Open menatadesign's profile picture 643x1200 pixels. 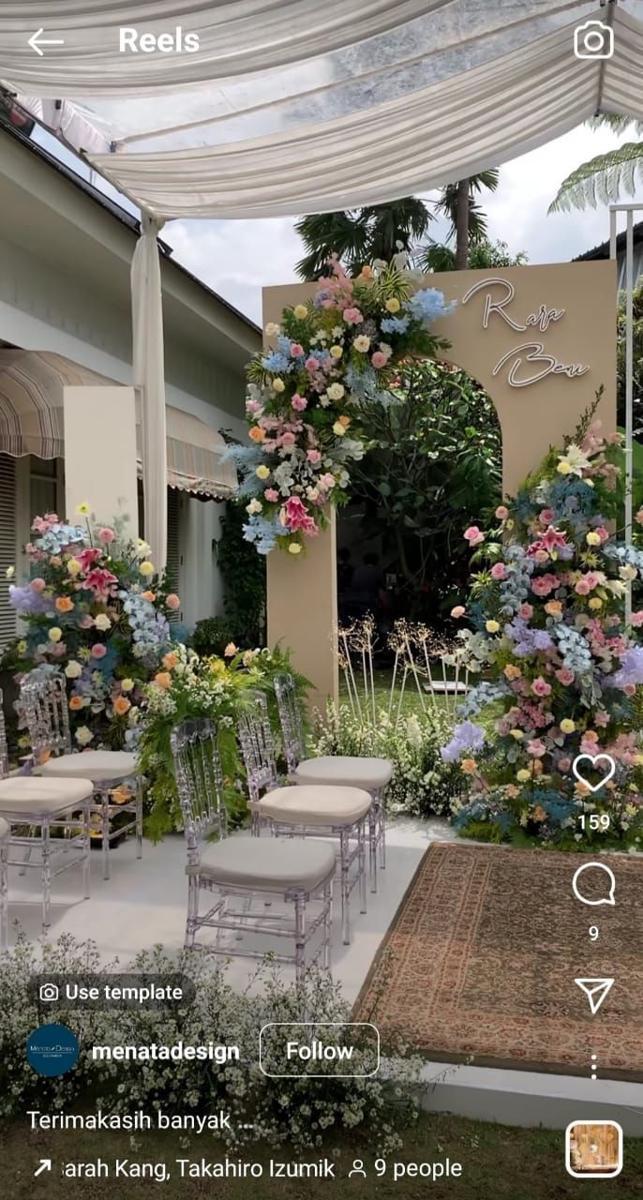53,1050
